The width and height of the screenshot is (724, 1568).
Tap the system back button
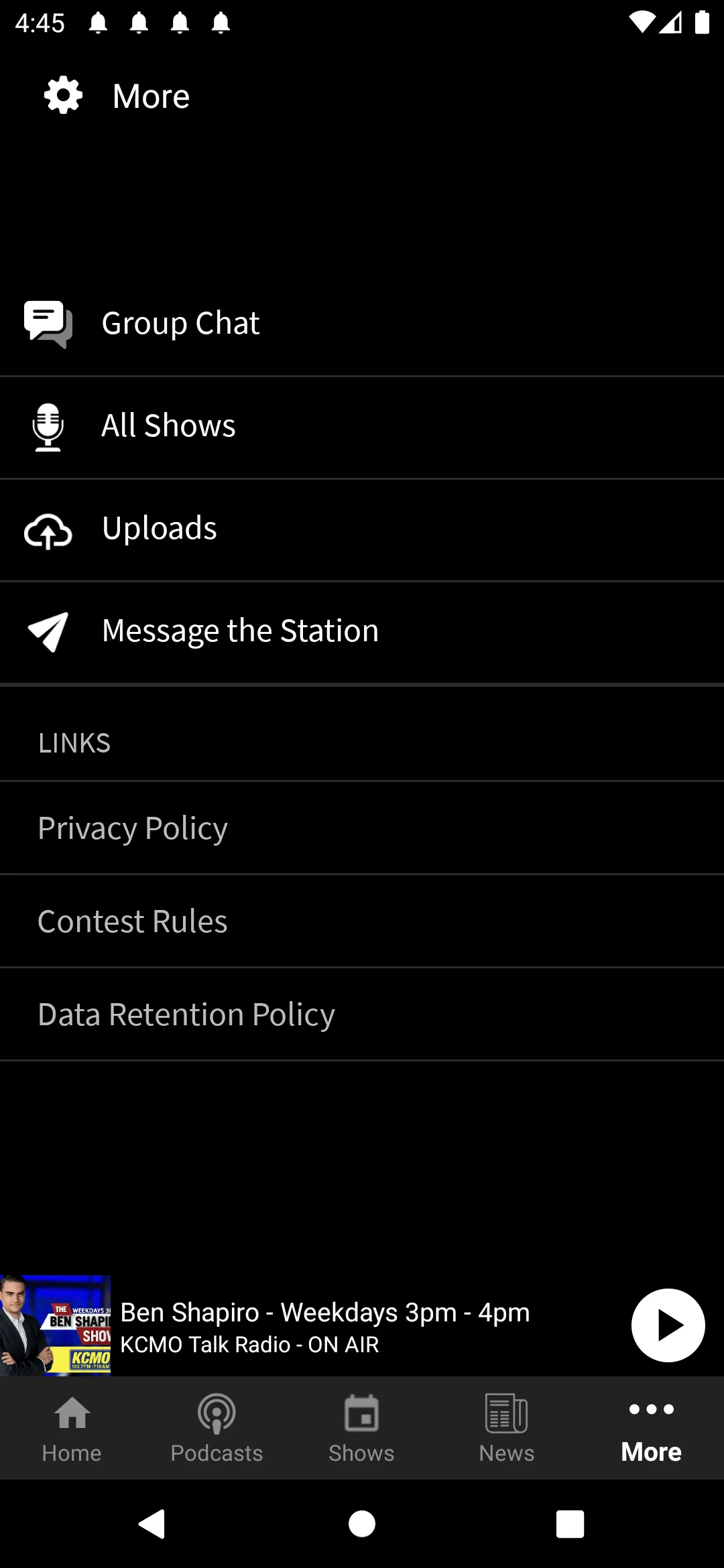(x=153, y=1524)
